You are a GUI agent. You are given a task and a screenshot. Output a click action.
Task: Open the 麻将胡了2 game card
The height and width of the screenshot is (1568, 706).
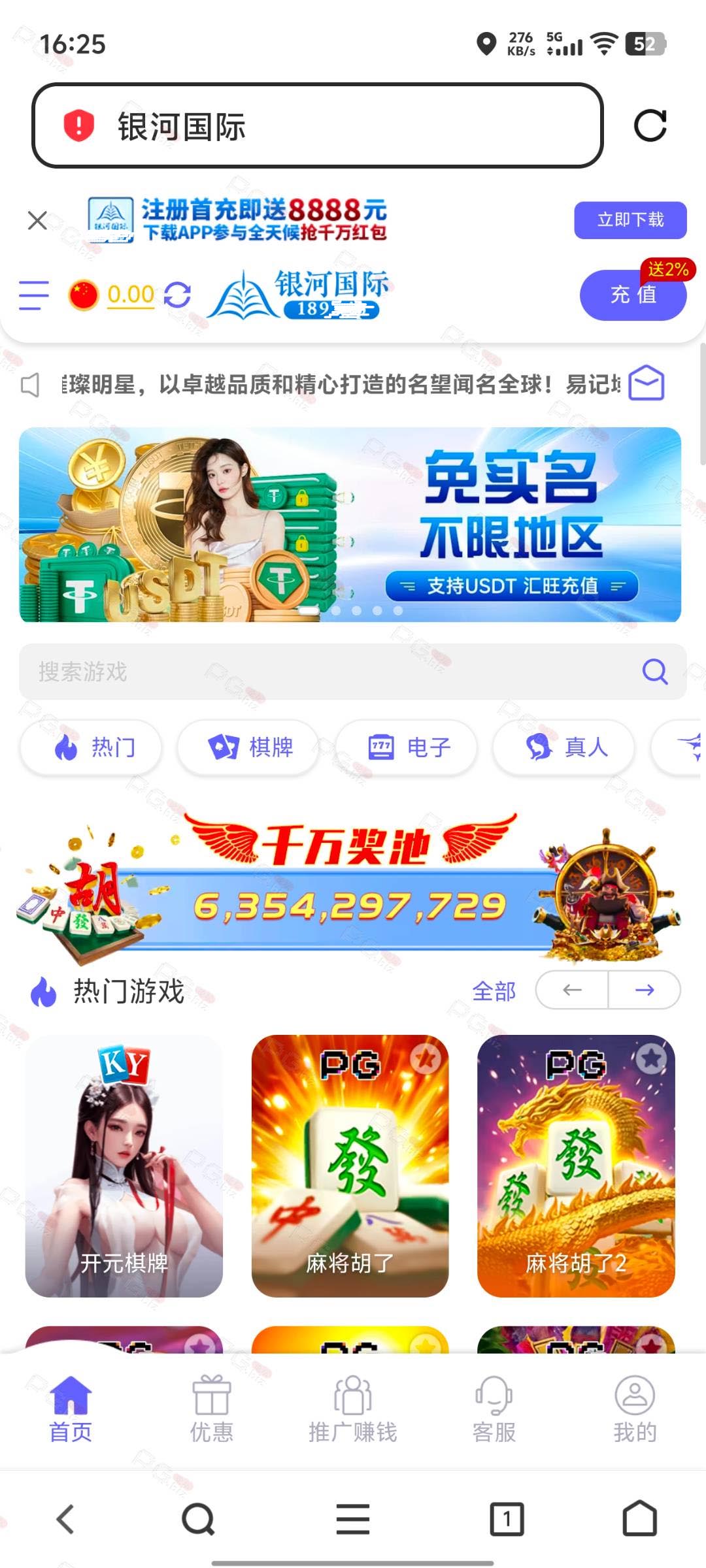click(x=576, y=1166)
